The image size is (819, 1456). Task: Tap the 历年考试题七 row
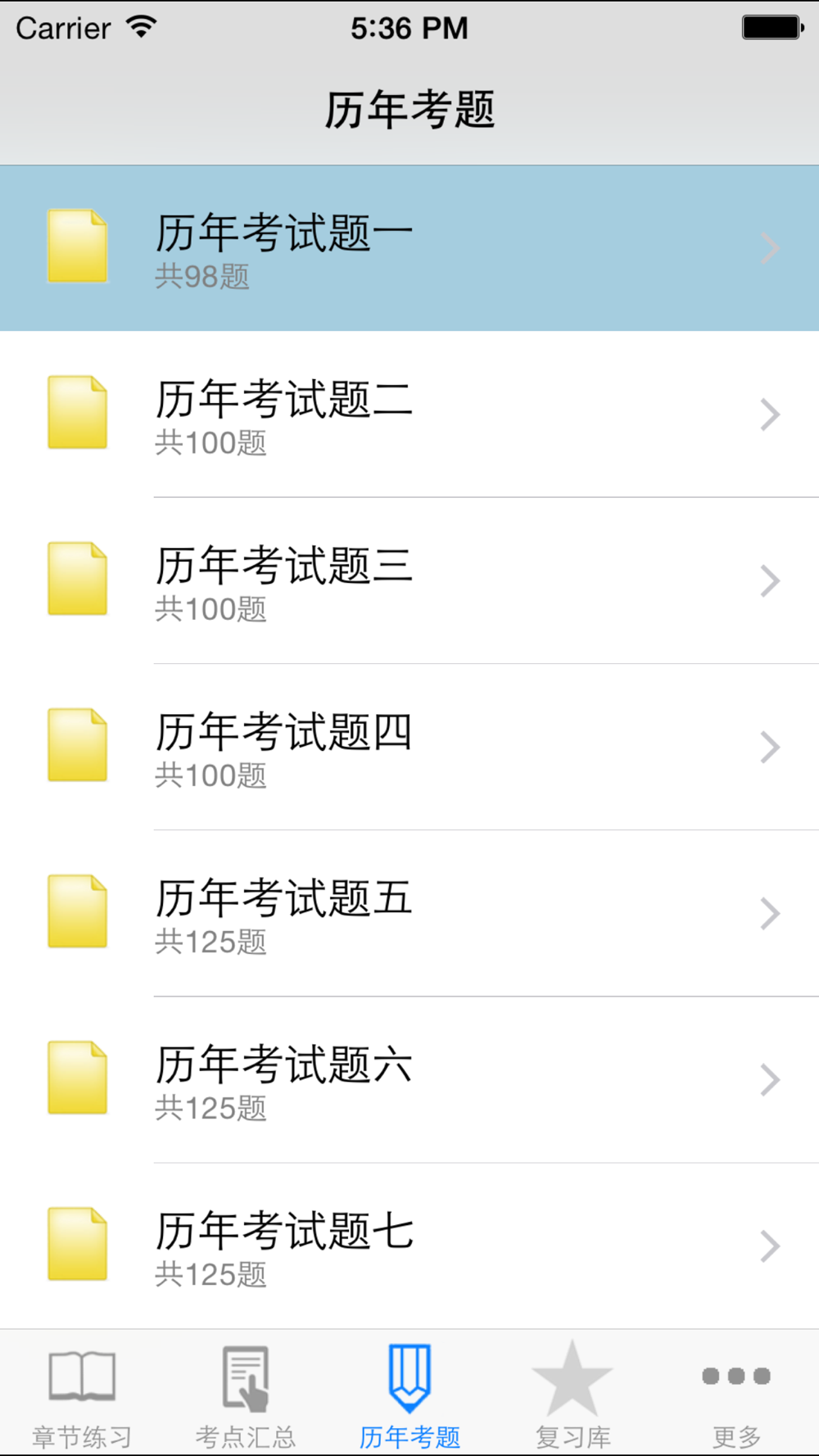tap(409, 1246)
